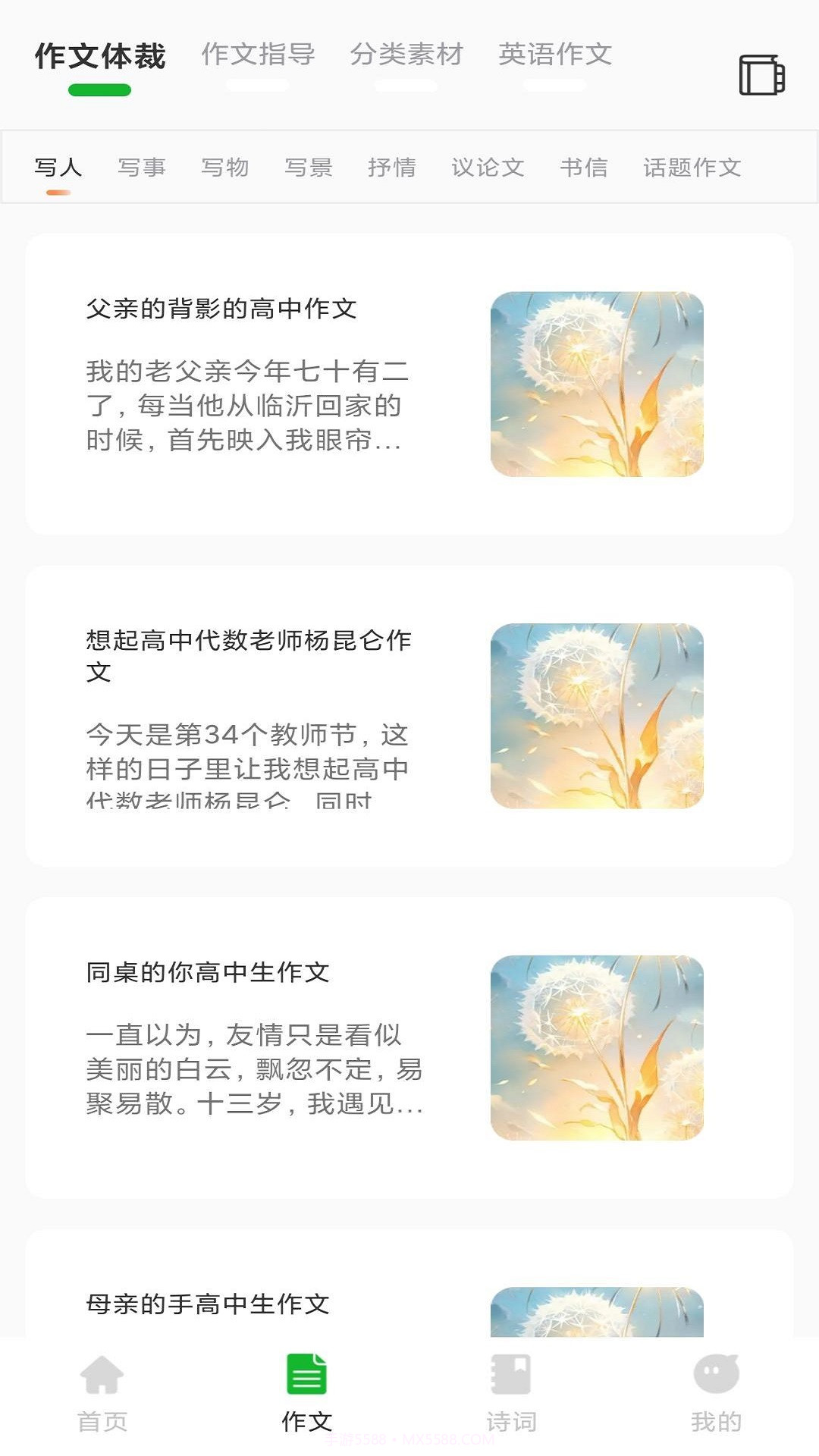Viewport: 819px width, 1456px height.
Task: Open the 话题作文 category
Action: coord(692,167)
